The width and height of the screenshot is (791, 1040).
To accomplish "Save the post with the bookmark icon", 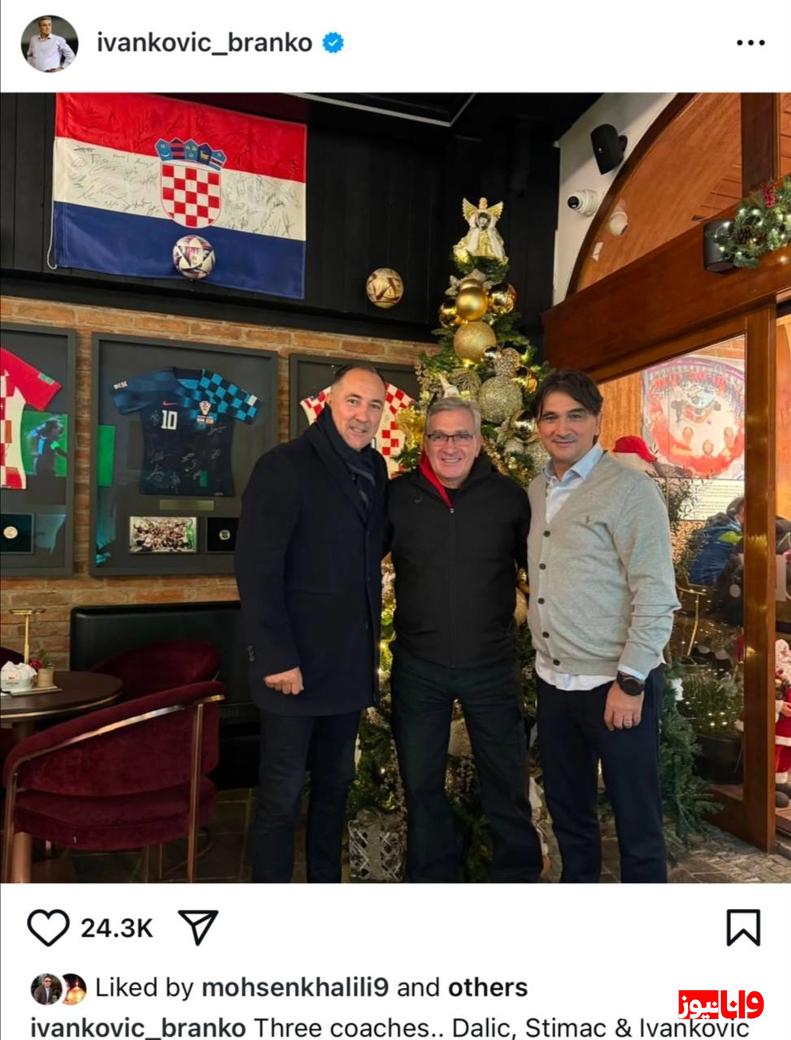I will 743,927.
